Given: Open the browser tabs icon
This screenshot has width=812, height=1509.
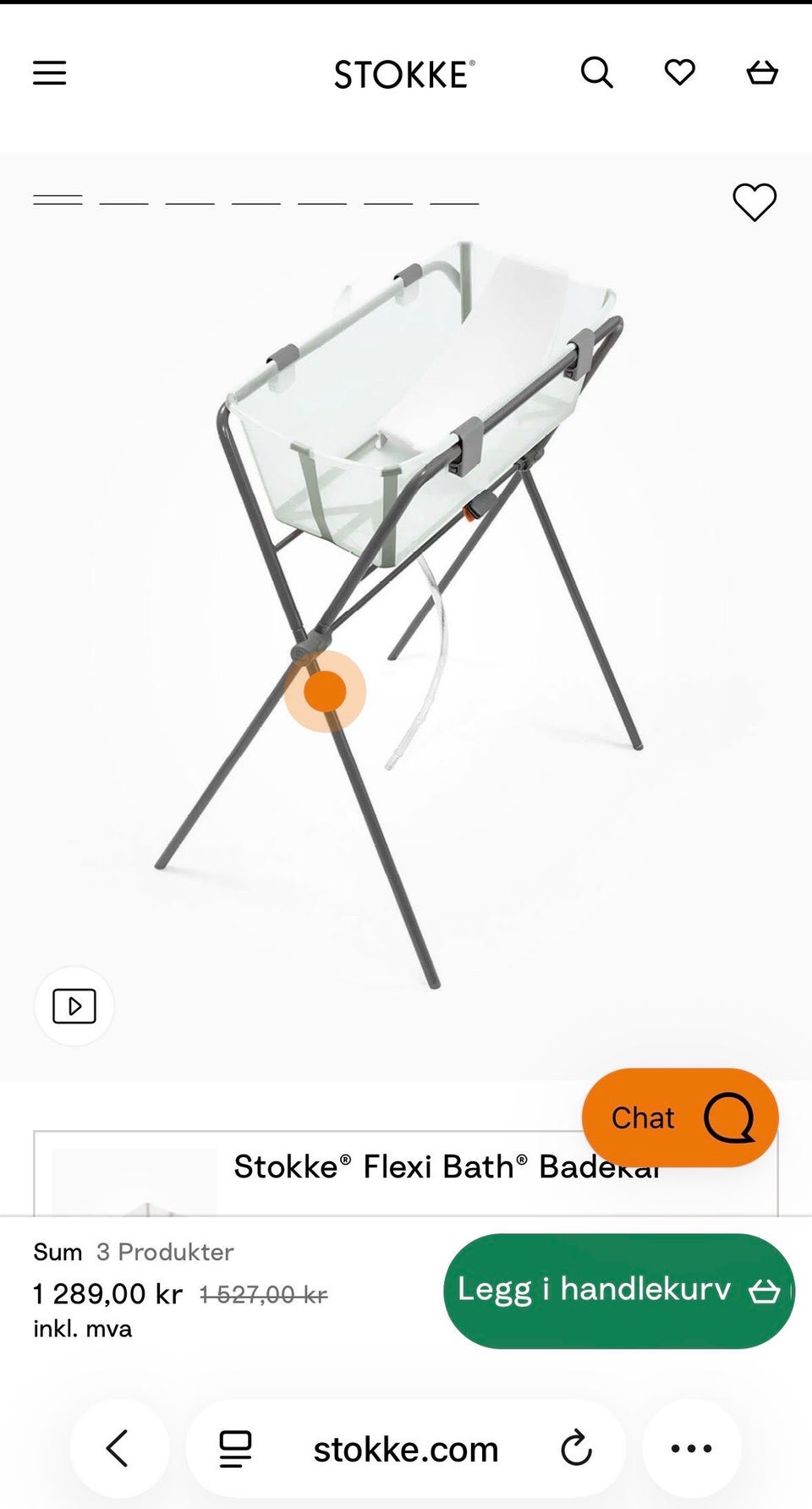Looking at the screenshot, I should pos(235,1448).
